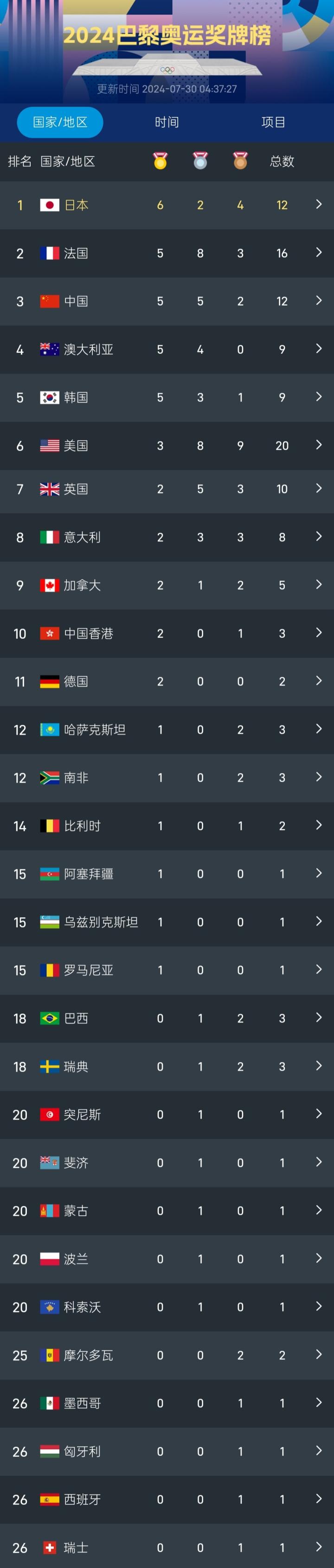The image size is (334, 1568).
Task: View 英国 medal details
Action: pos(167,489)
